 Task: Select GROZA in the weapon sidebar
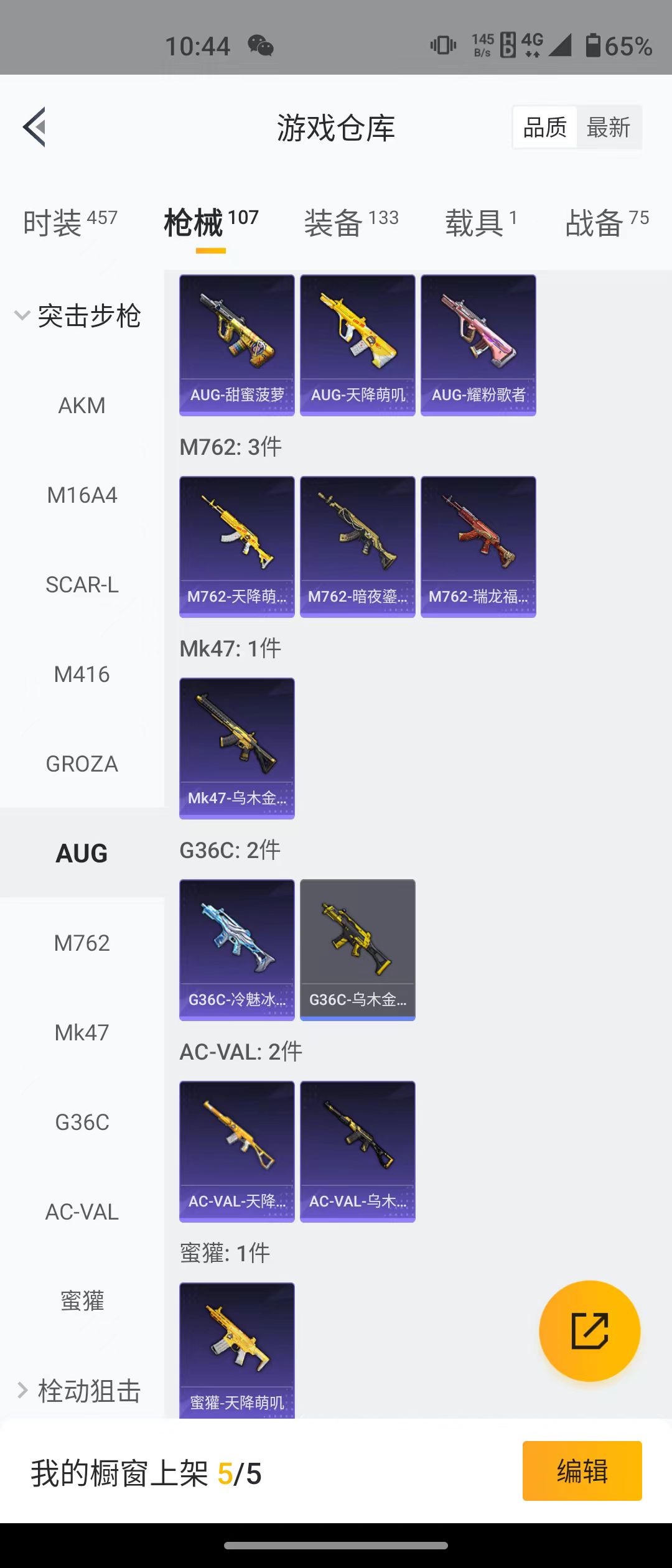82,764
